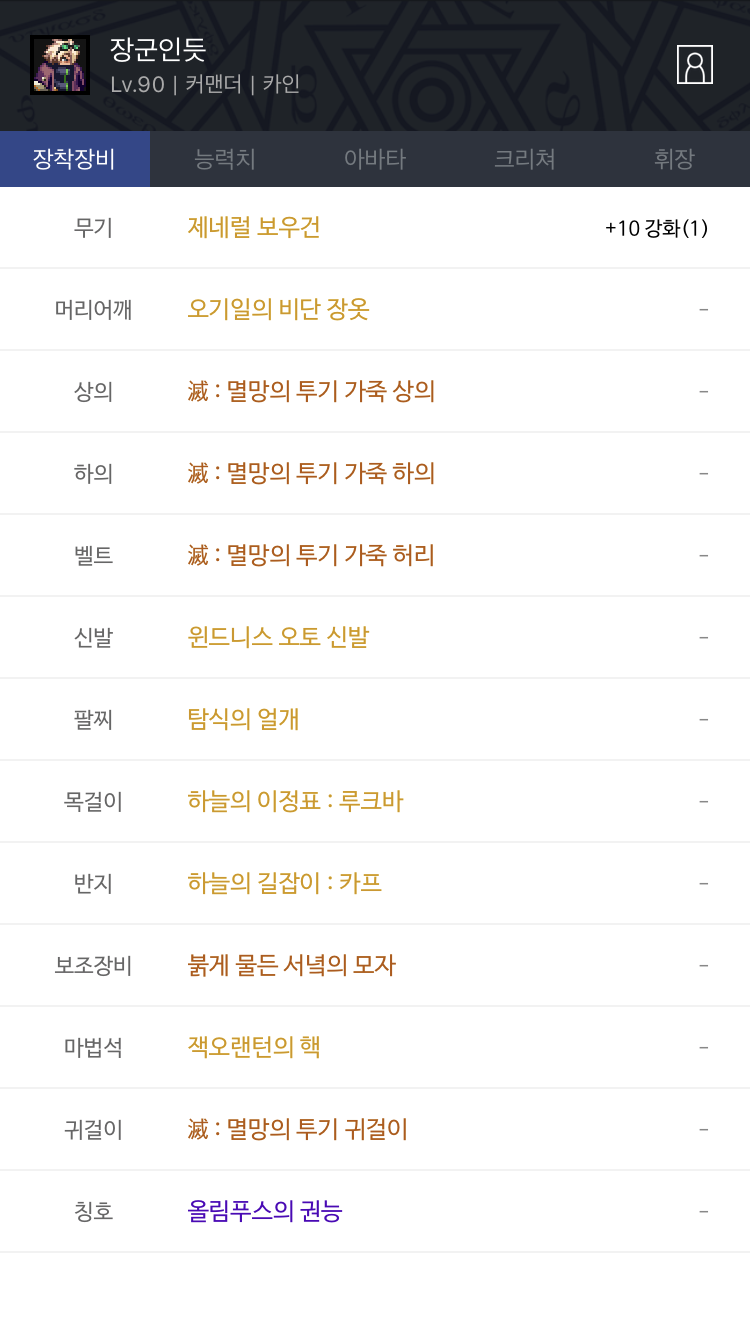Open 멸망의 투기 귀걸이 earring
The image size is (750, 1334).
tap(297, 1129)
